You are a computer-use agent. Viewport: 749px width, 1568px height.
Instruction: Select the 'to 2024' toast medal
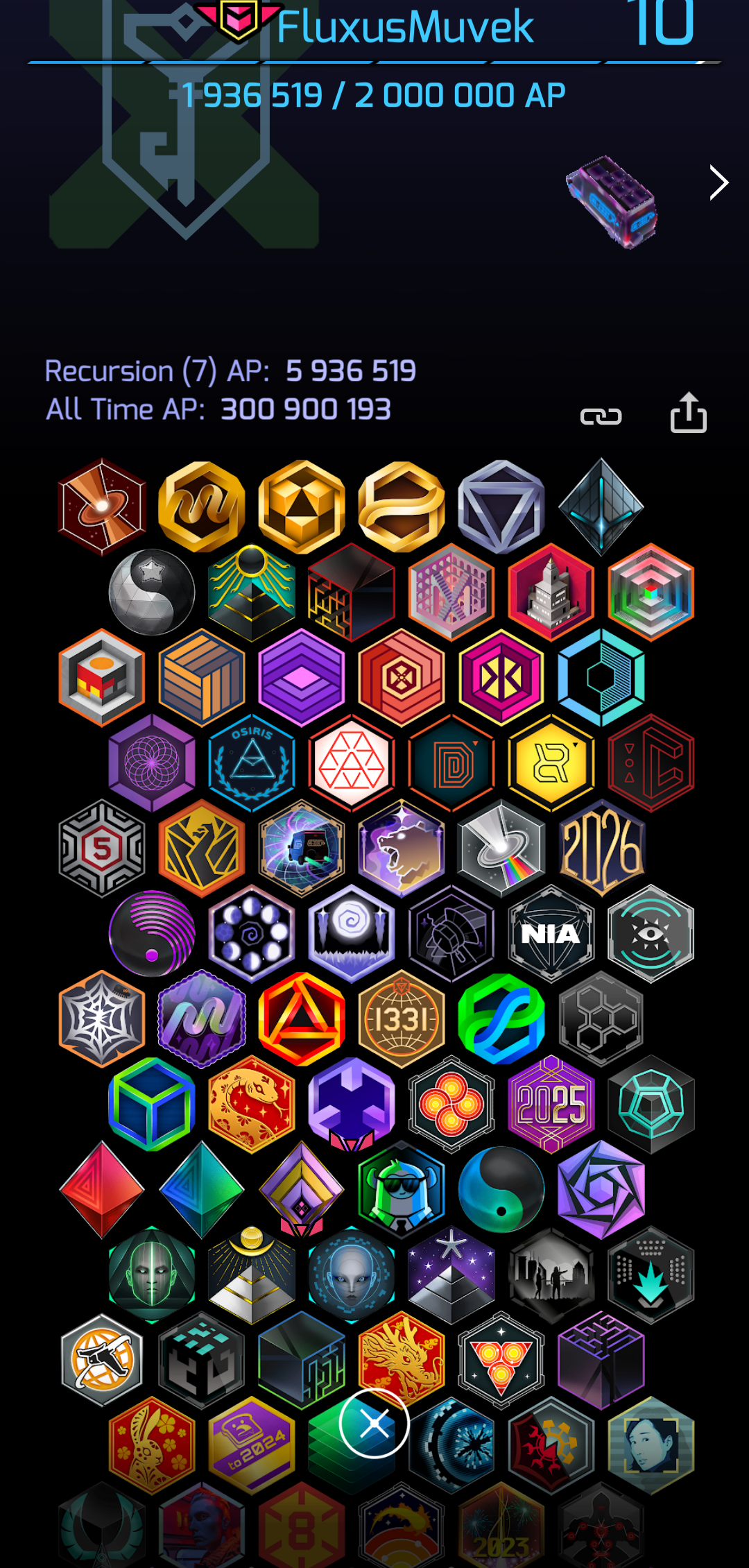252,1446
